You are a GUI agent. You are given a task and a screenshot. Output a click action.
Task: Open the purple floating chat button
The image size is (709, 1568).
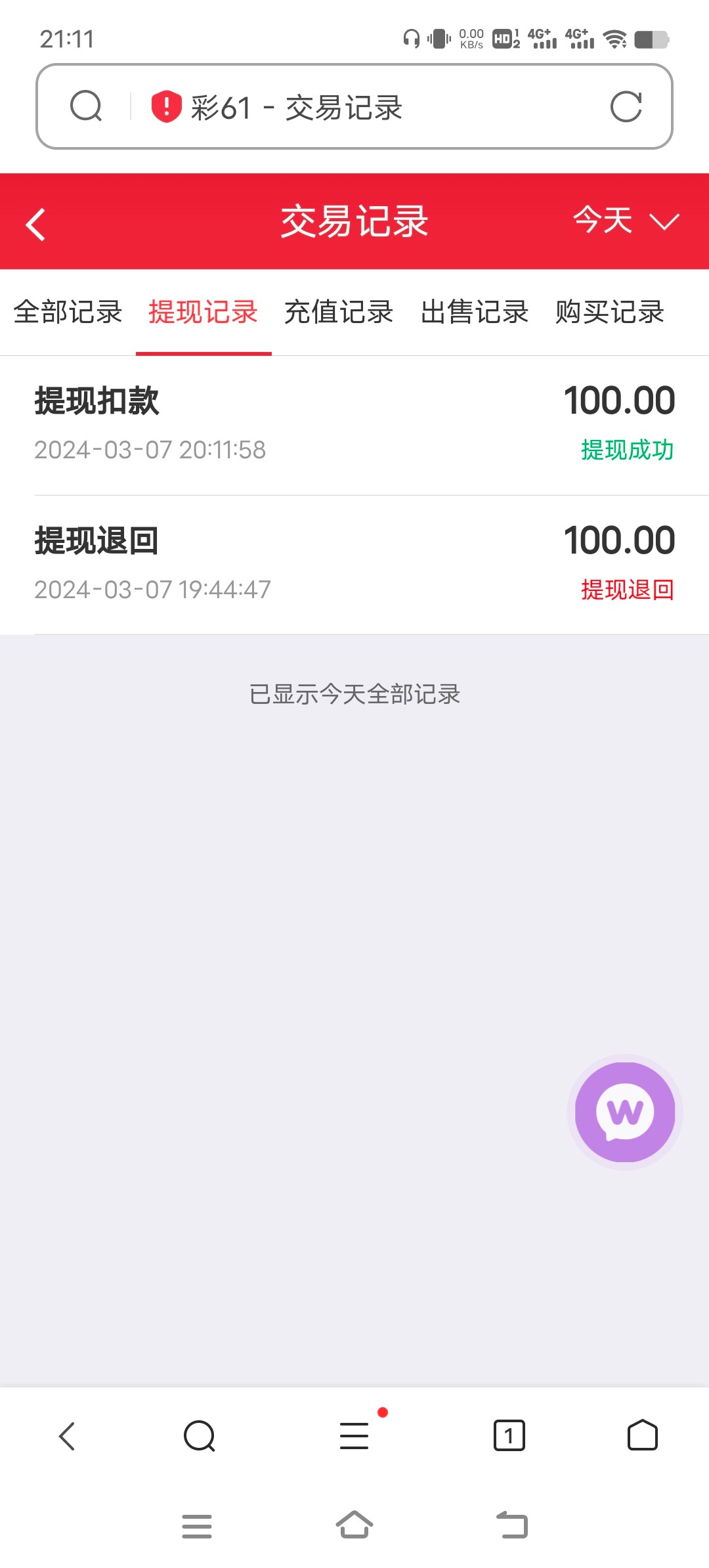click(624, 1112)
